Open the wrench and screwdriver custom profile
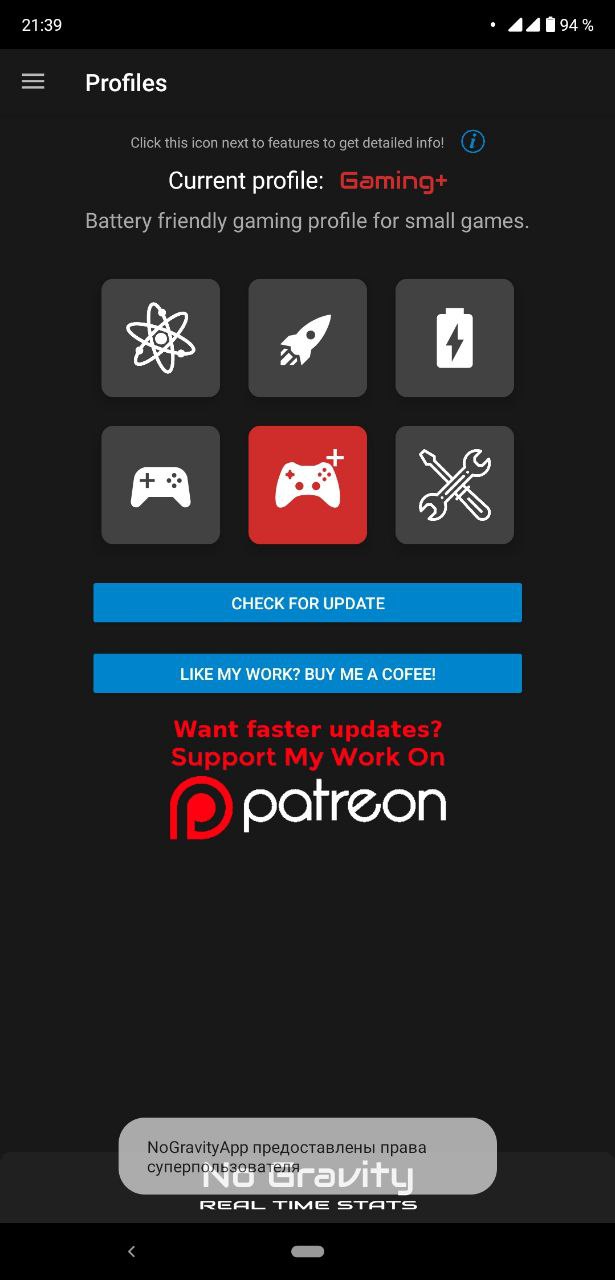This screenshot has width=615, height=1280. (x=454, y=485)
